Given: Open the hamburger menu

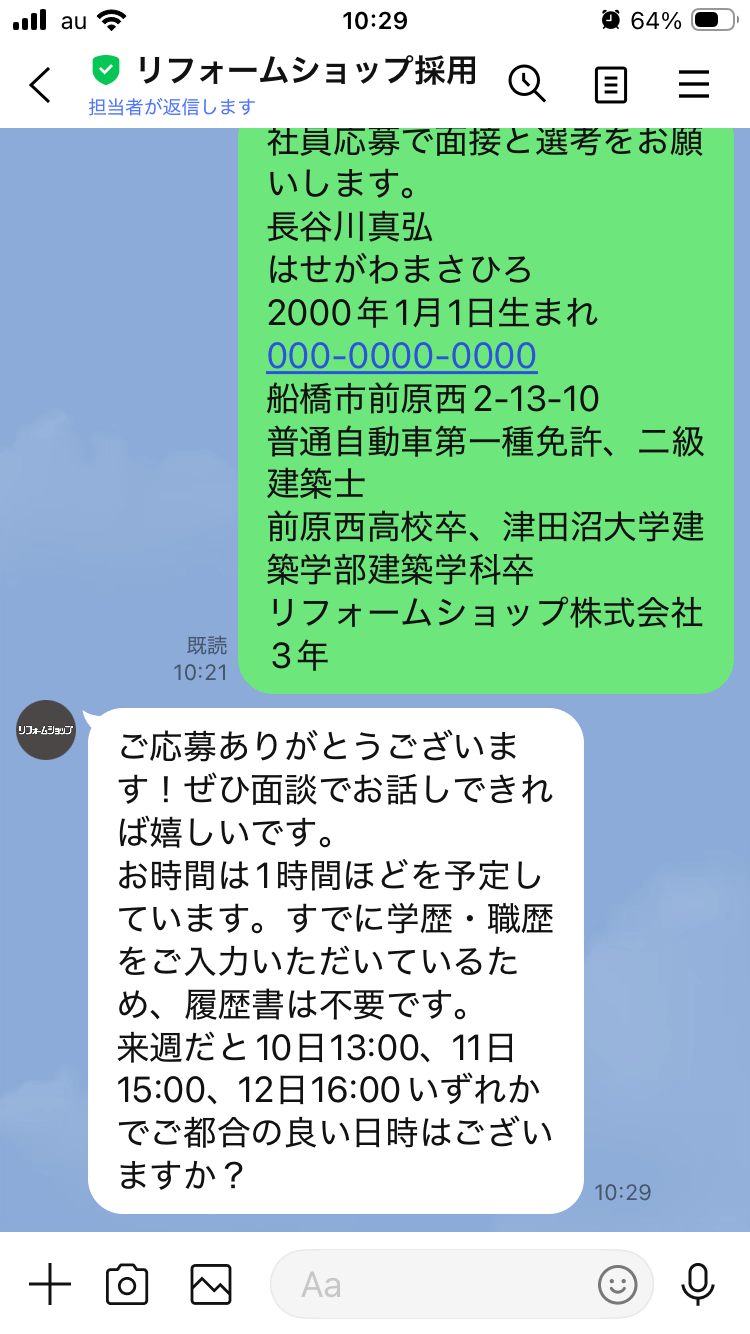Looking at the screenshot, I should 694,85.
